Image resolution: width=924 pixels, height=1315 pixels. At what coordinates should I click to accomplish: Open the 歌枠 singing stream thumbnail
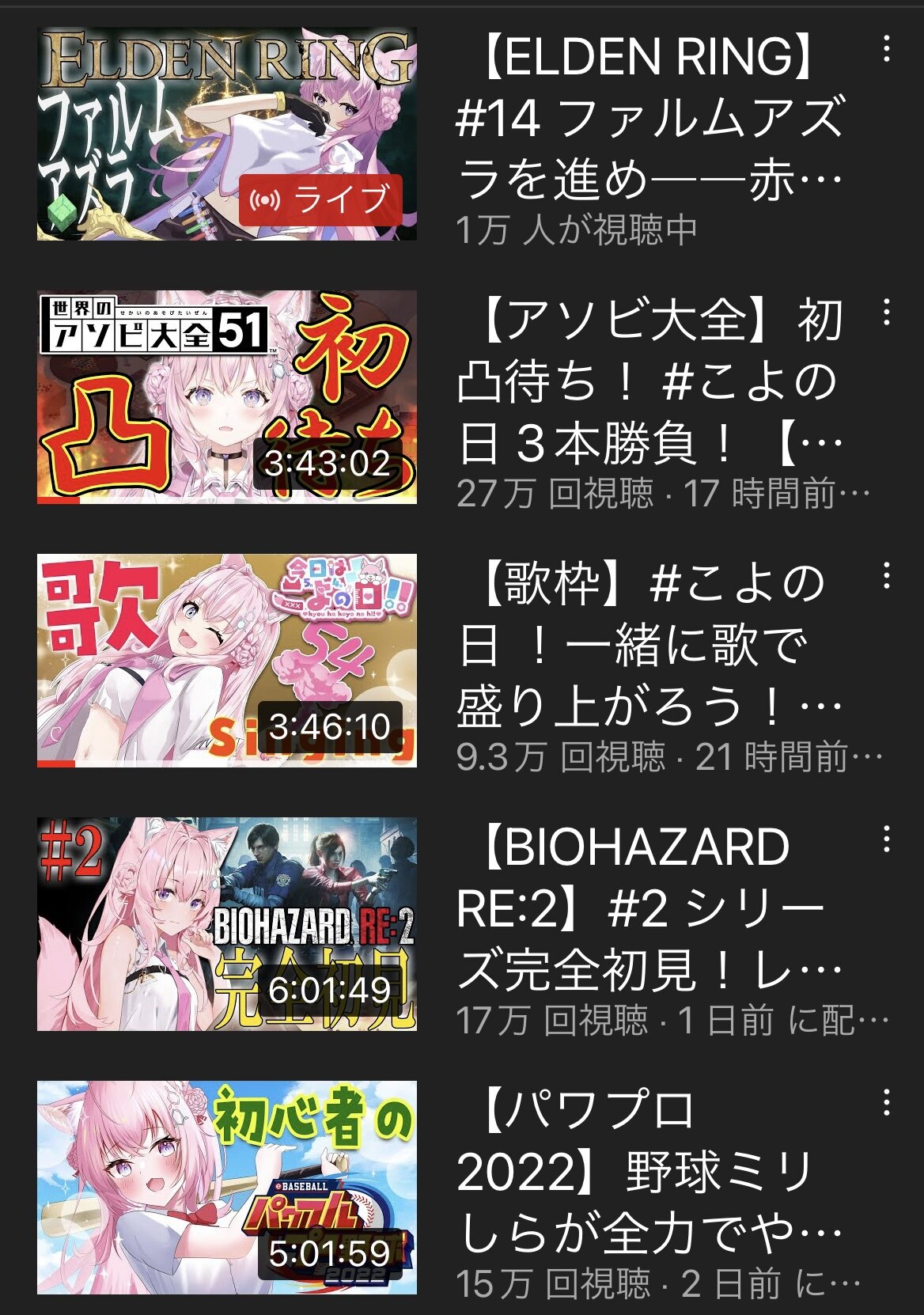[227, 661]
